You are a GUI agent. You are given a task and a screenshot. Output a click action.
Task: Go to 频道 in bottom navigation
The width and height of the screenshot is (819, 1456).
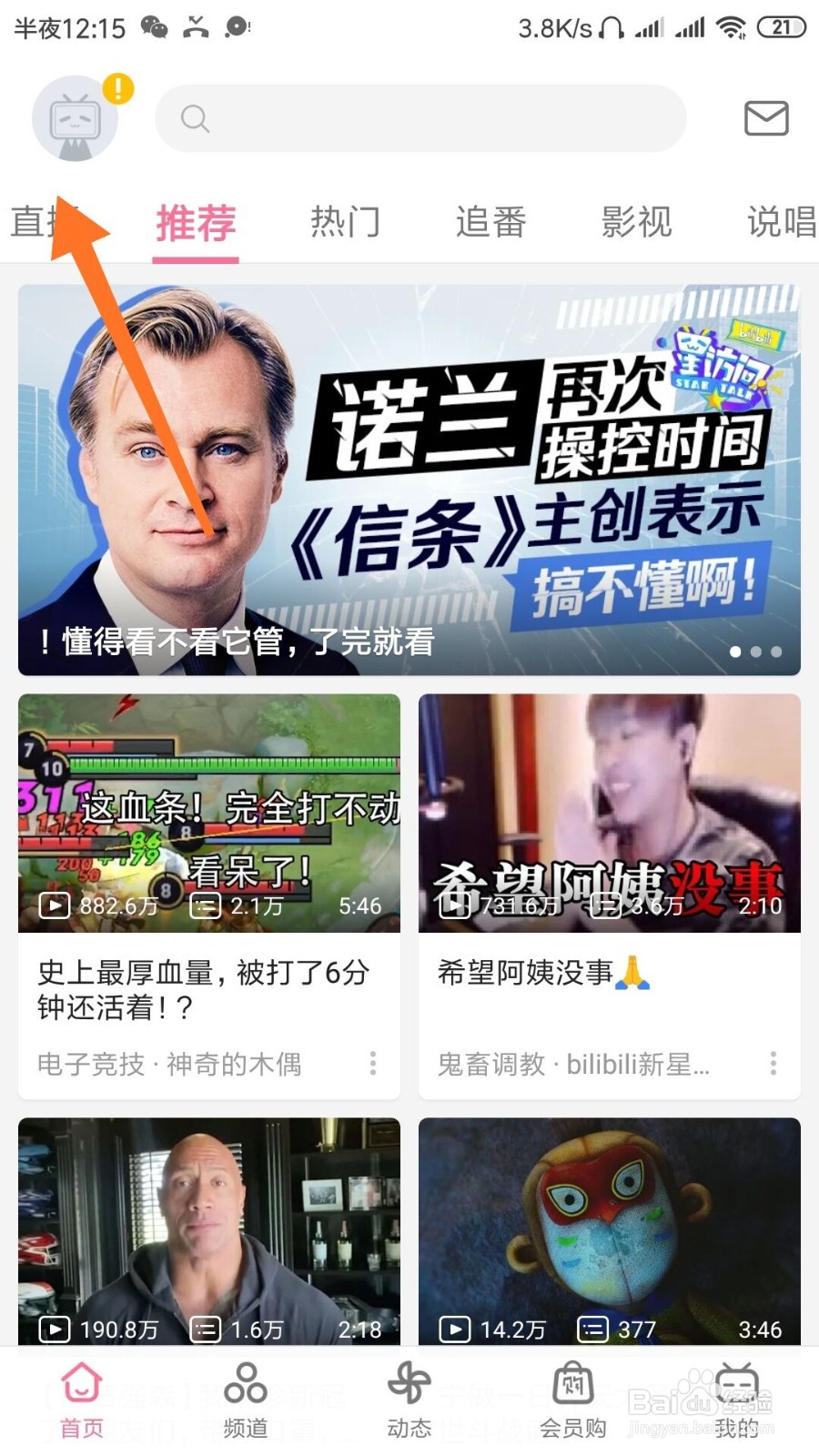coord(246,1400)
